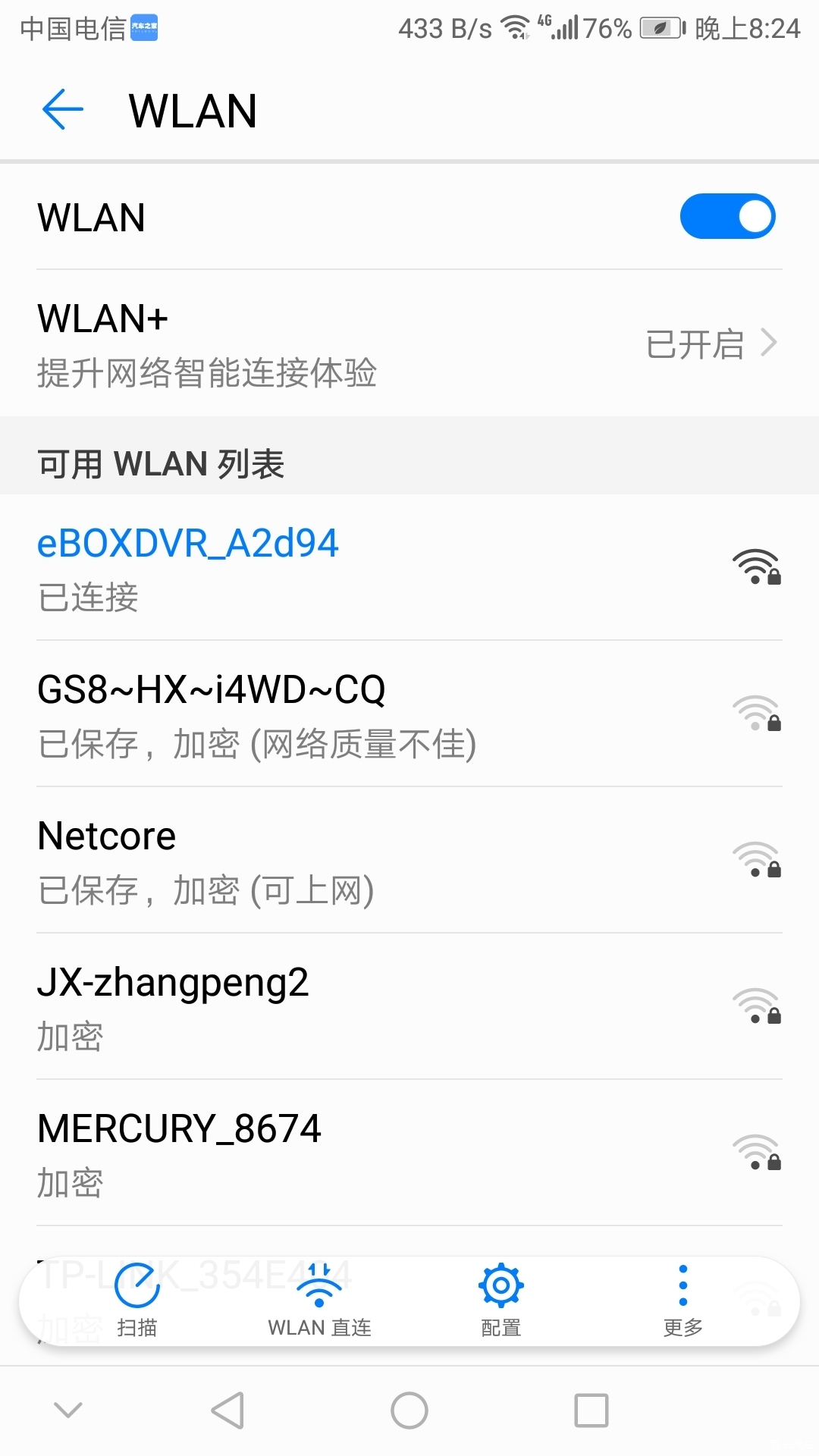Screen dimensions: 819x1456
Task: Select the JX-zhangpeng2 network
Action: tap(409, 1006)
